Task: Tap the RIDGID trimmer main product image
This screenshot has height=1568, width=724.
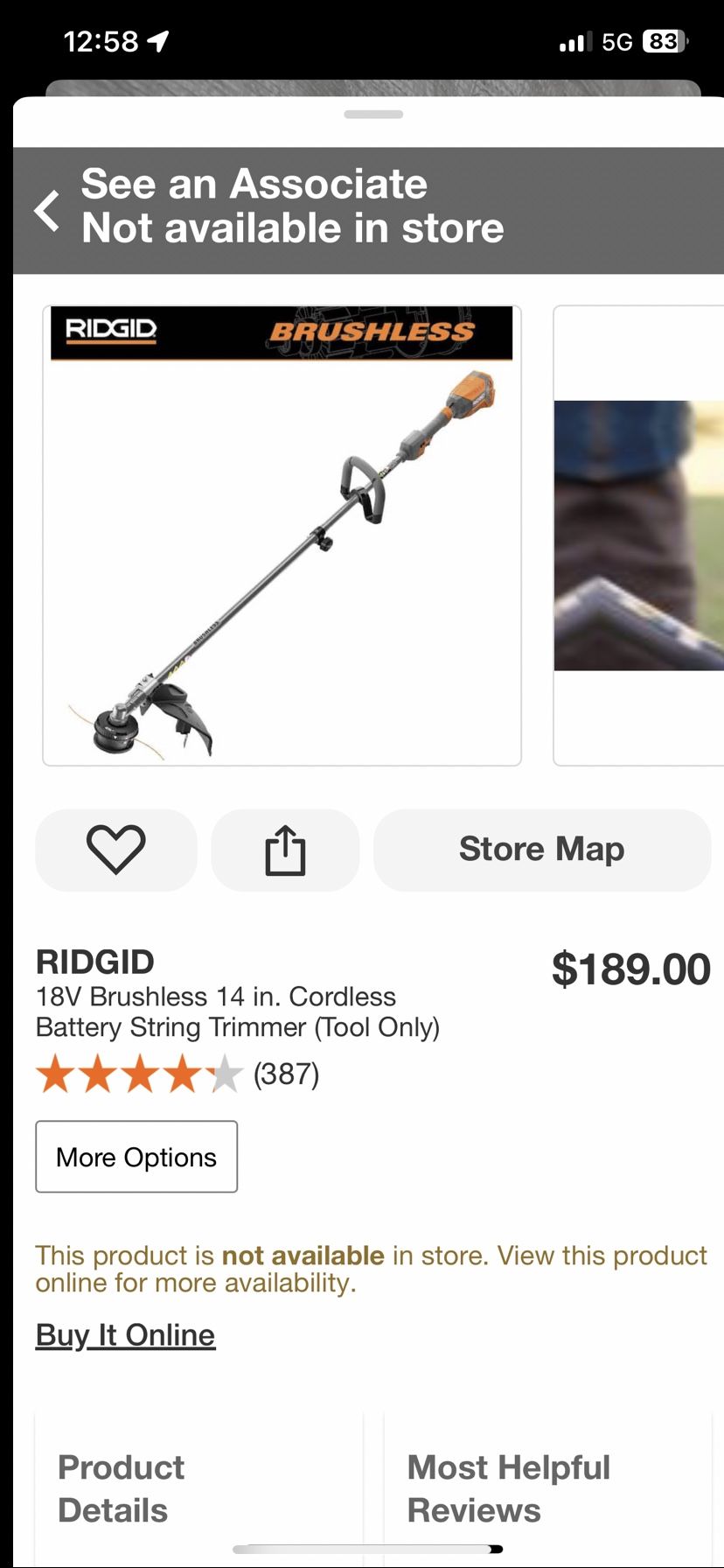Action: coord(282,535)
